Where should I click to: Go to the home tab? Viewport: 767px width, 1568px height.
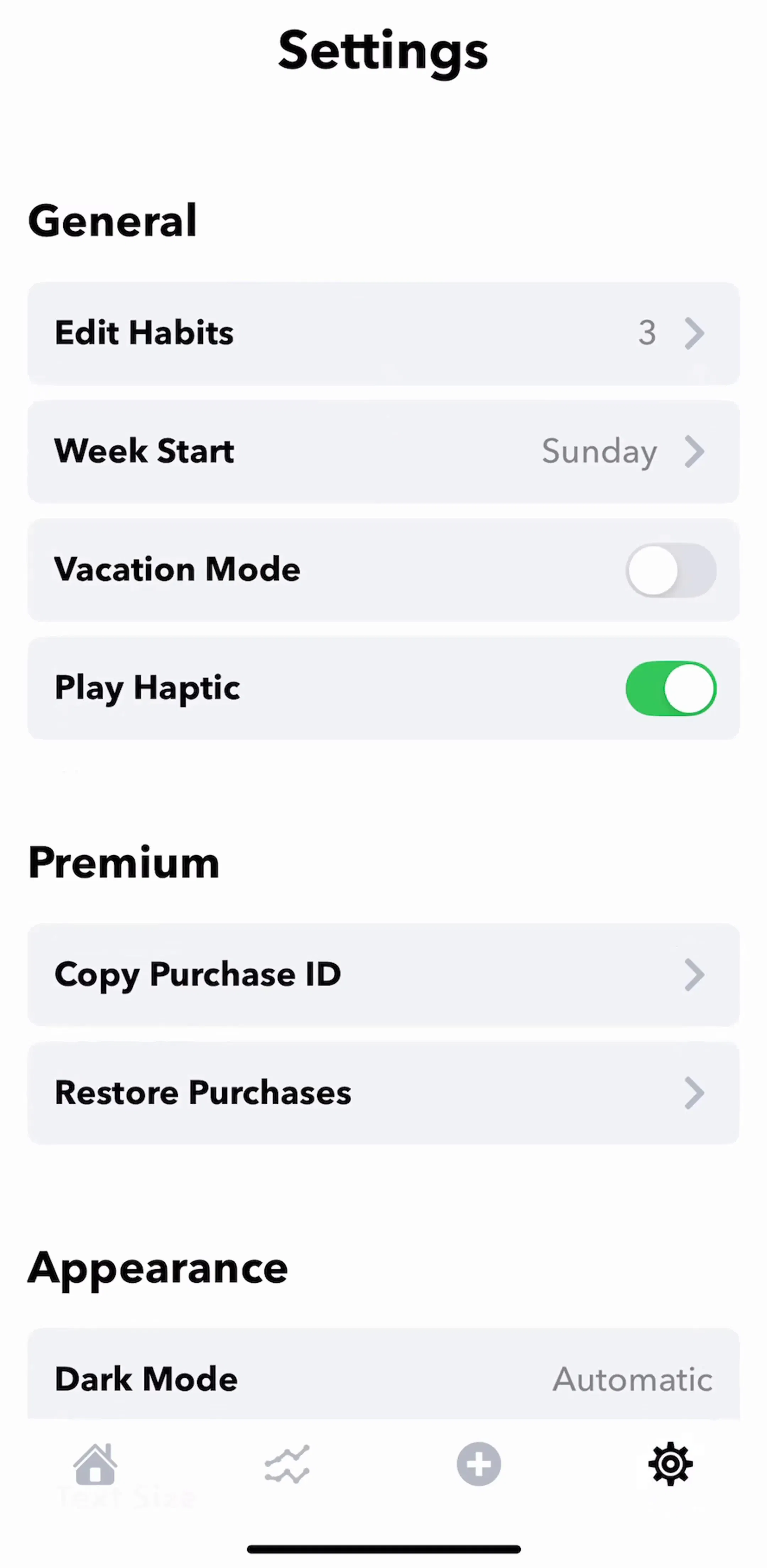[96, 1464]
